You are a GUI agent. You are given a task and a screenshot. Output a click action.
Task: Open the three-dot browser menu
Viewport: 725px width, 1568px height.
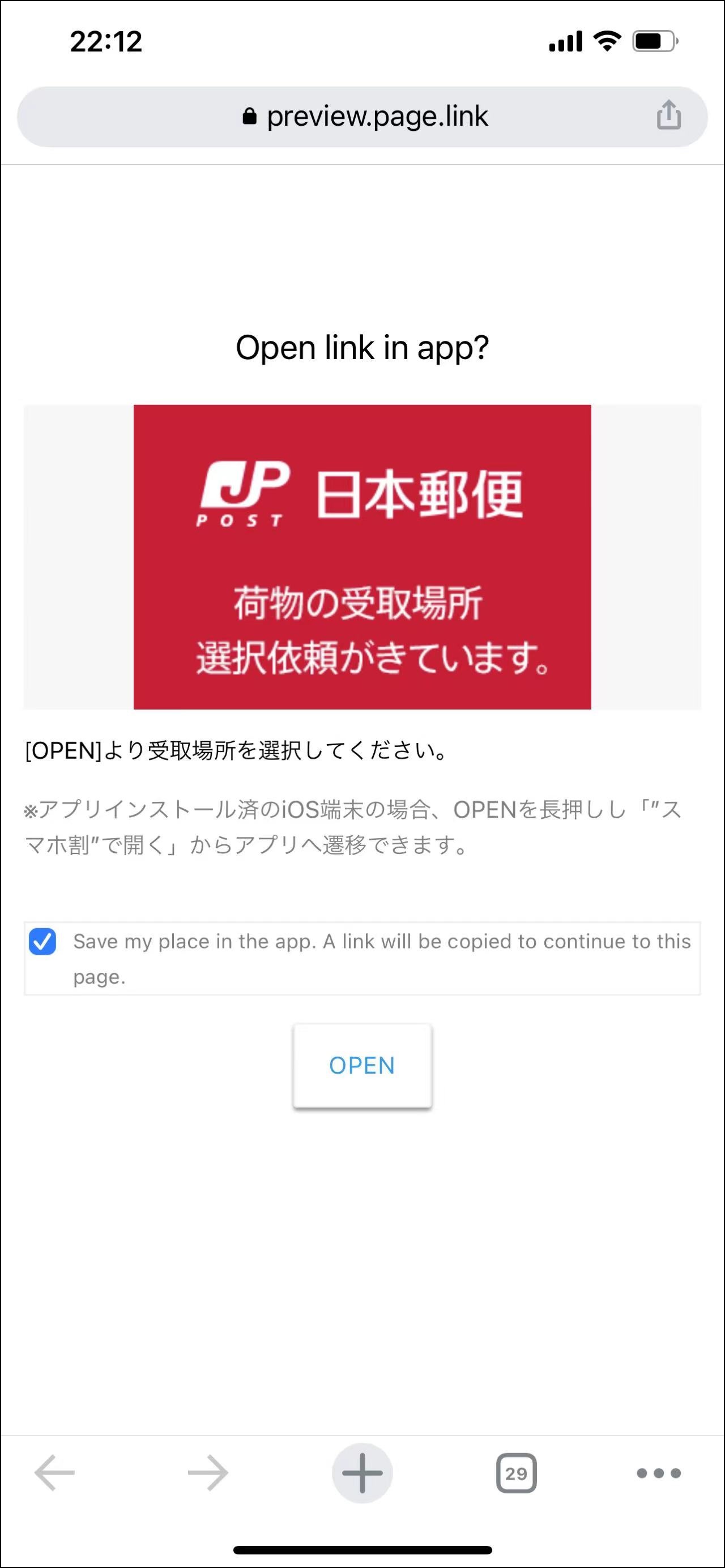[x=659, y=1473]
